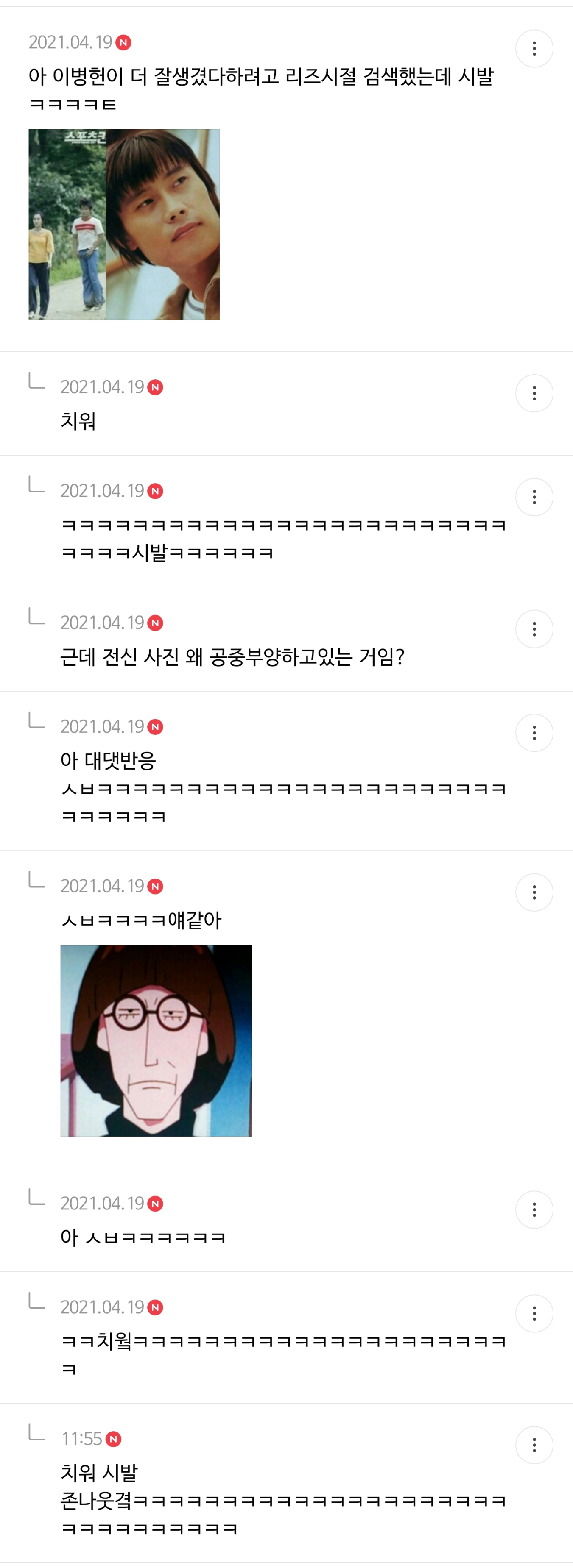Open options for the '근데 전신 사진' reply
The width and height of the screenshot is (573, 1568).
[x=534, y=629]
